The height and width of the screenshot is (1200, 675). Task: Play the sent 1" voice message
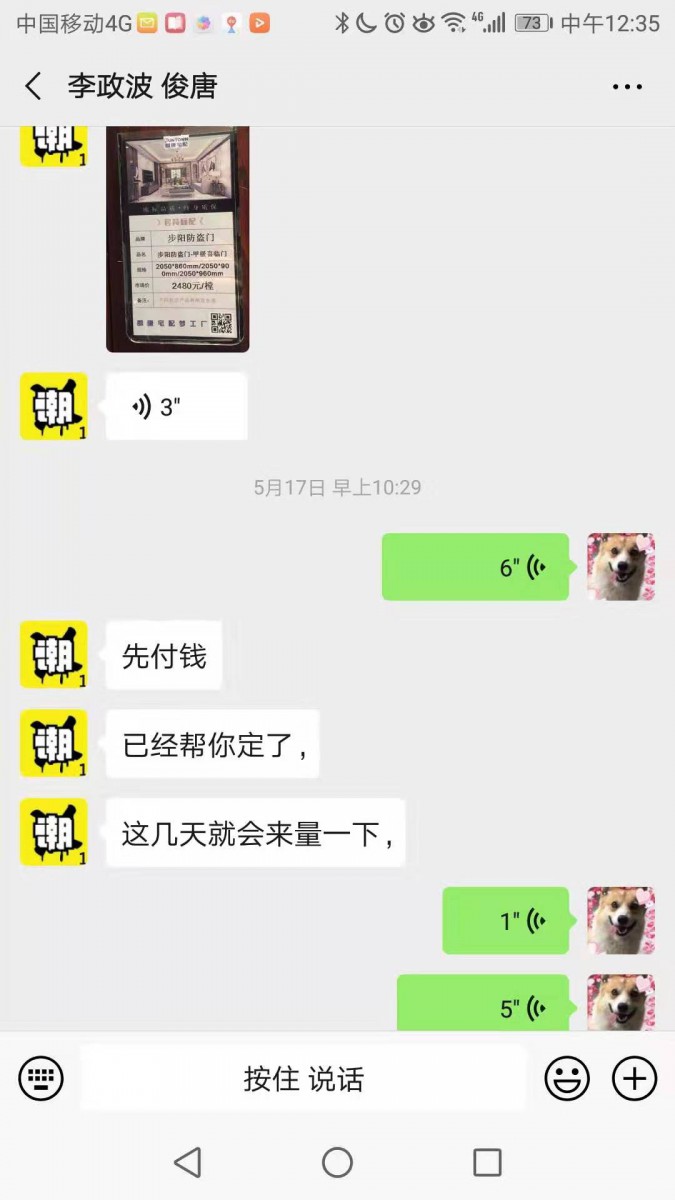[506, 920]
